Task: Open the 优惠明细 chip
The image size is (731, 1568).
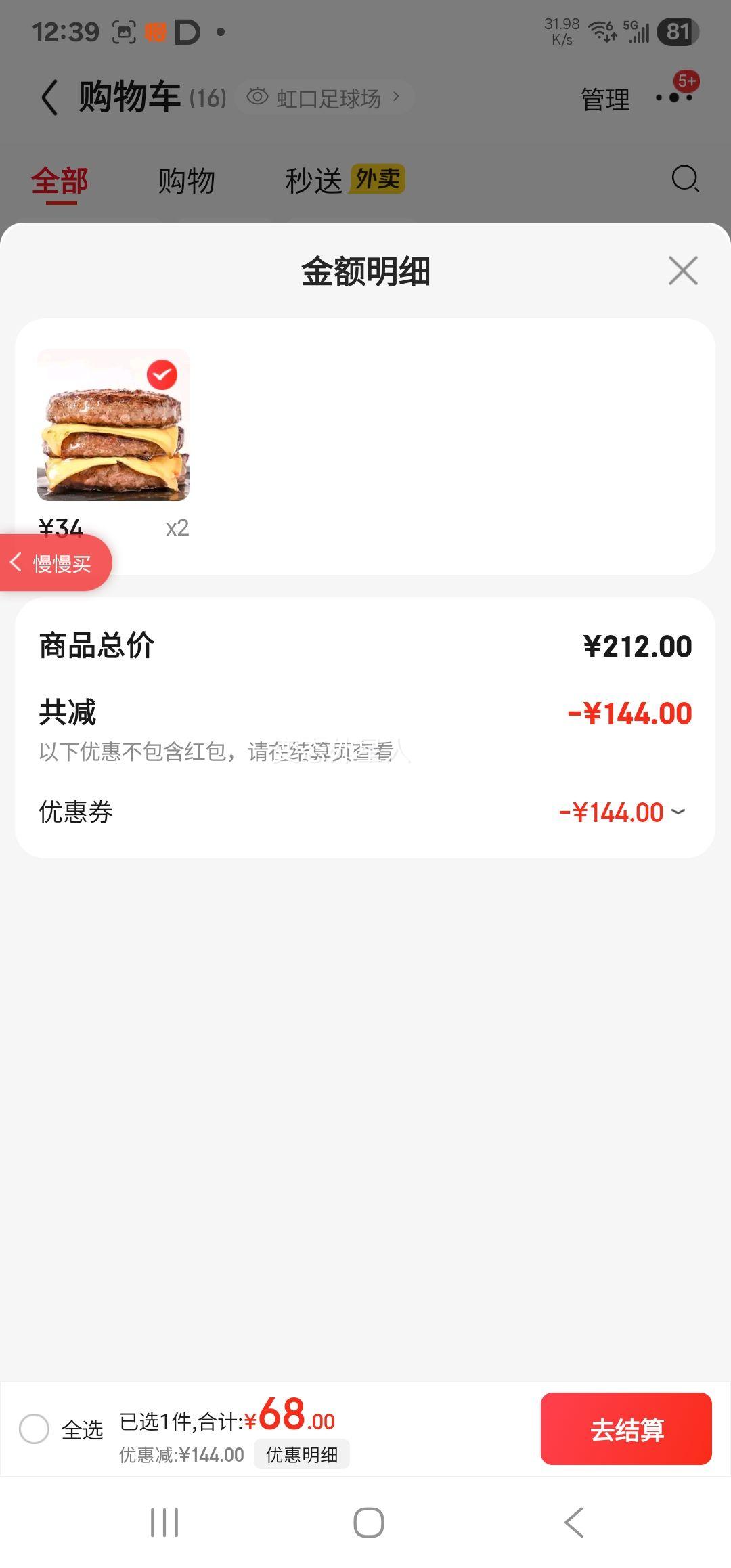Action: [x=301, y=1454]
